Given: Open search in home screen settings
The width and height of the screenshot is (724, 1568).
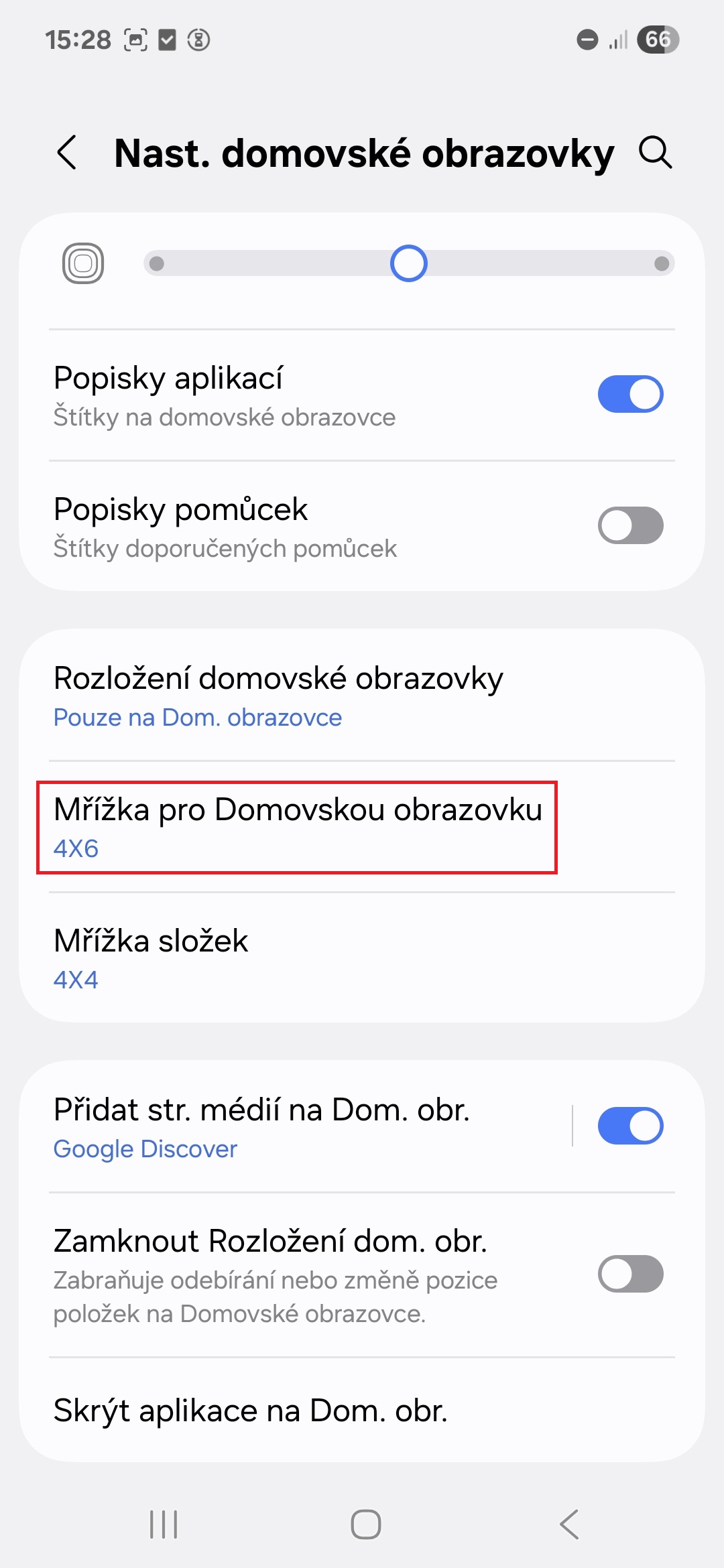Looking at the screenshot, I should click(655, 152).
